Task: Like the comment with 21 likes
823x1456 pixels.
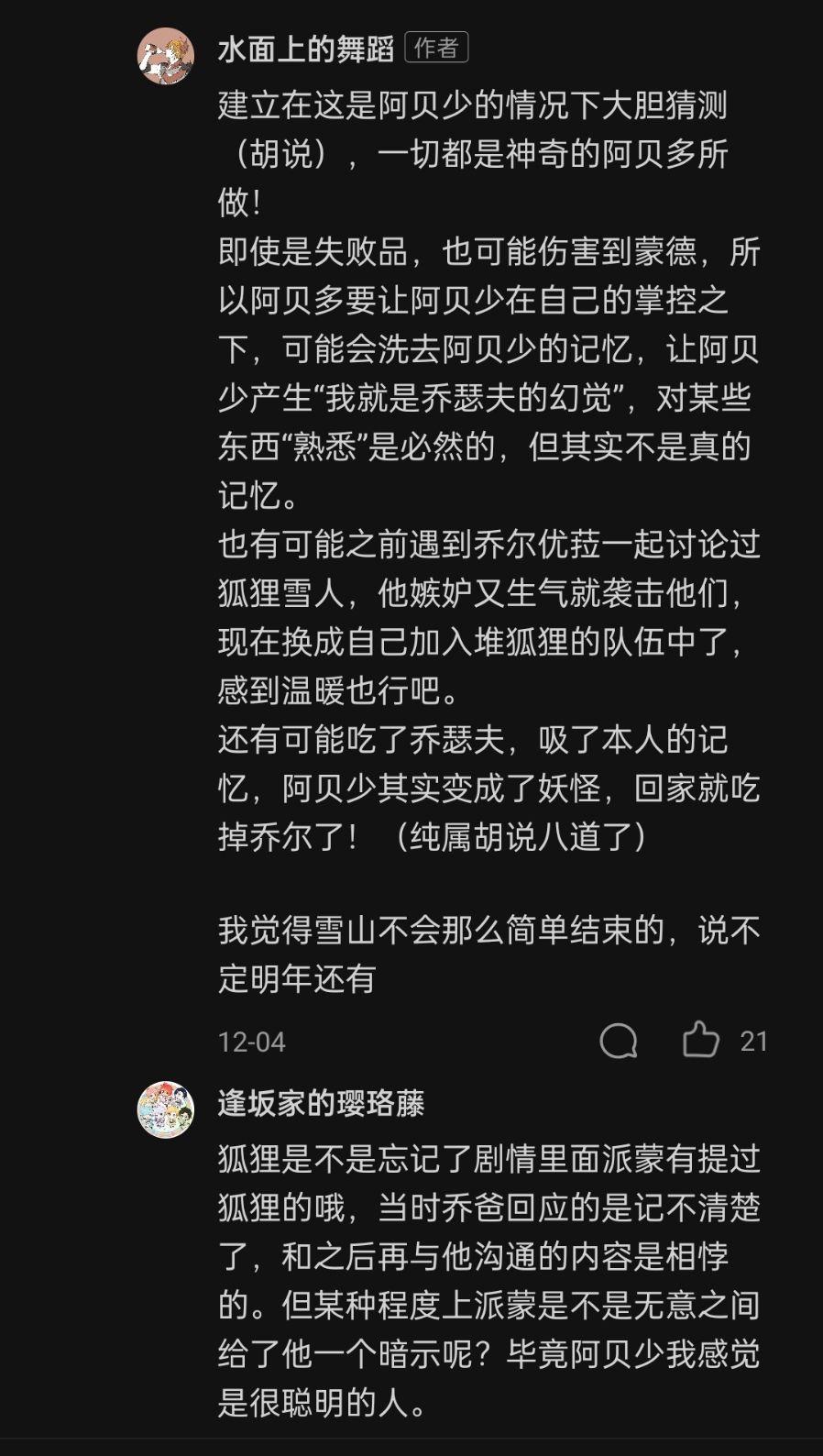Action: (701, 1040)
